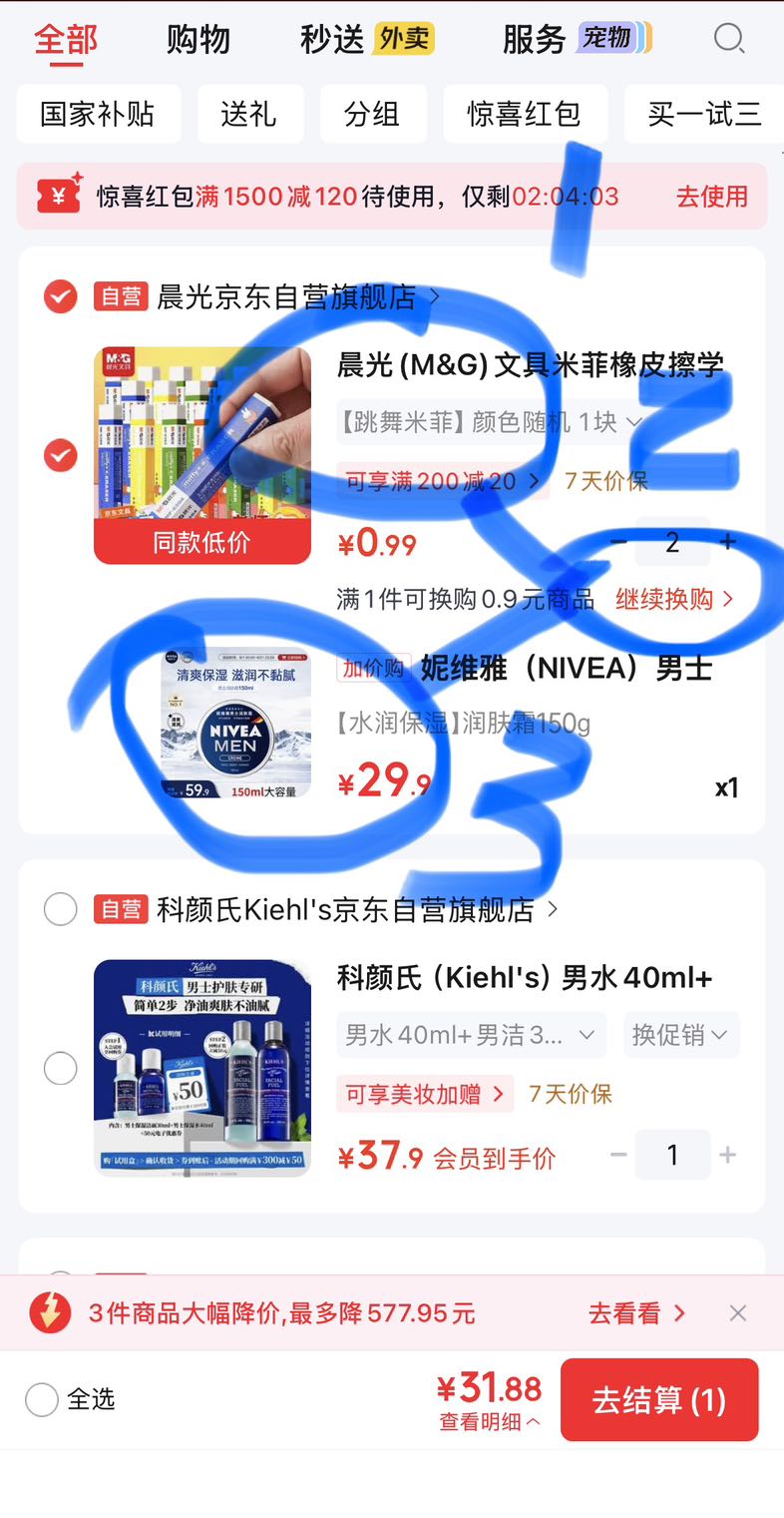Open the search magnifier icon

[729, 39]
